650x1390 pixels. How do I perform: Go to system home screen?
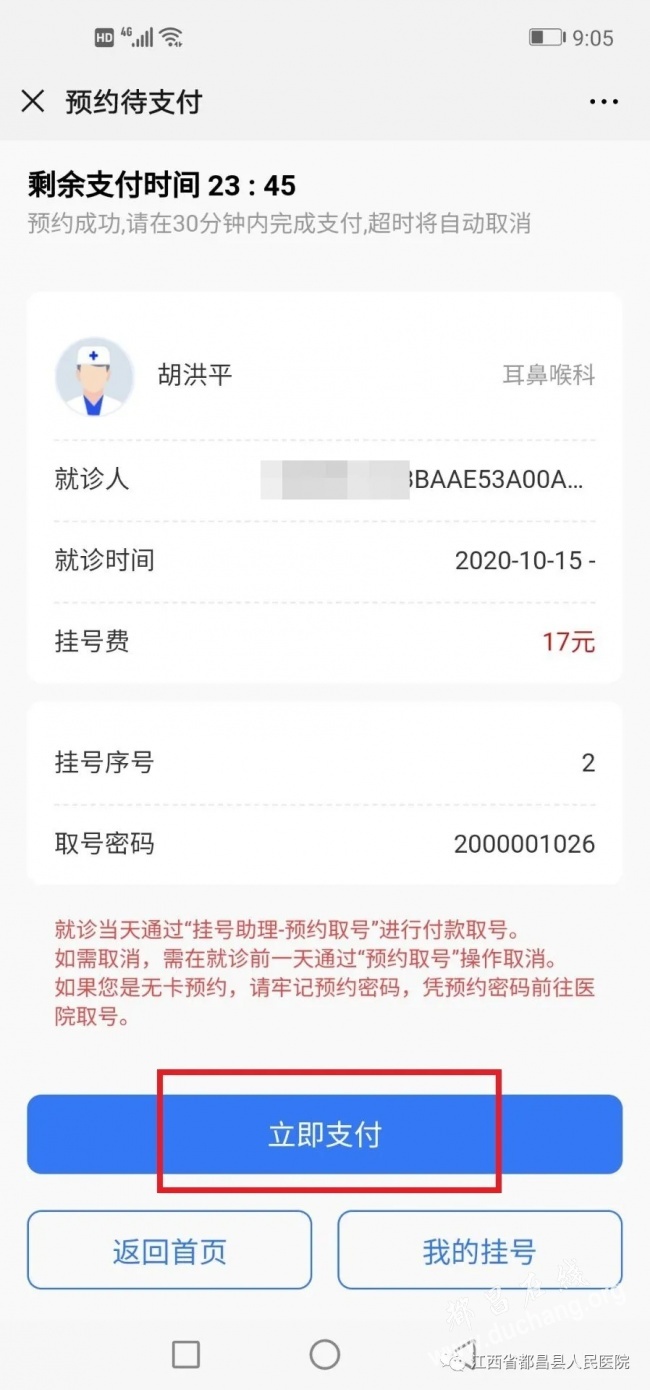[325, 1354]
